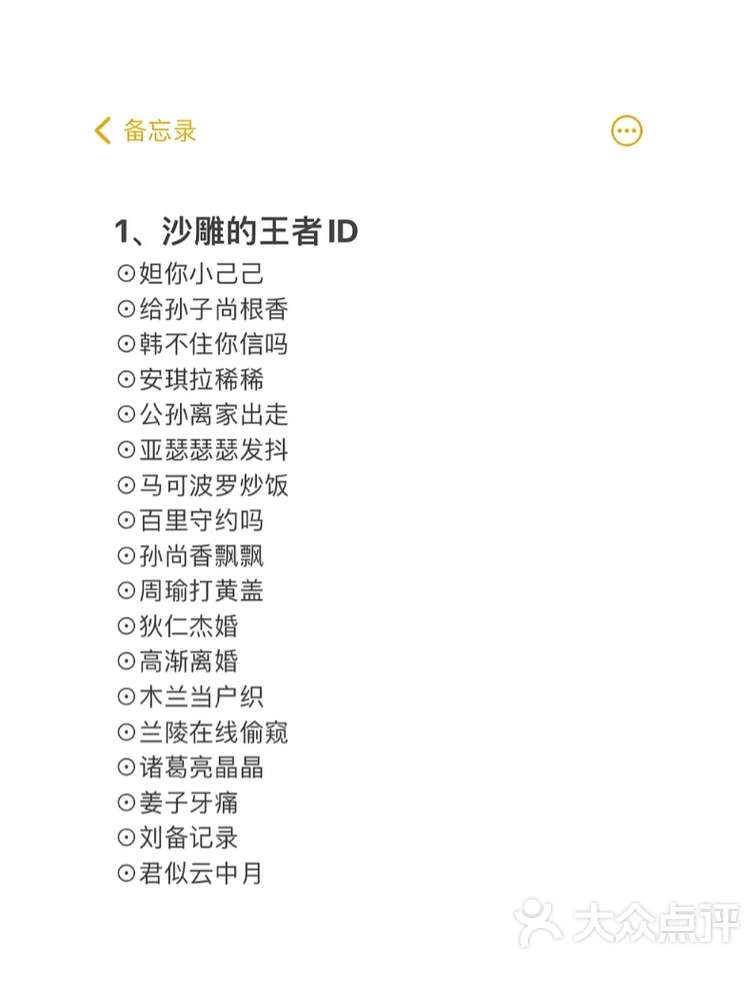Click the entry 木兰当户织
Image resolution: width=750 pixels, height=1000 pixels.
click(200, 697)
